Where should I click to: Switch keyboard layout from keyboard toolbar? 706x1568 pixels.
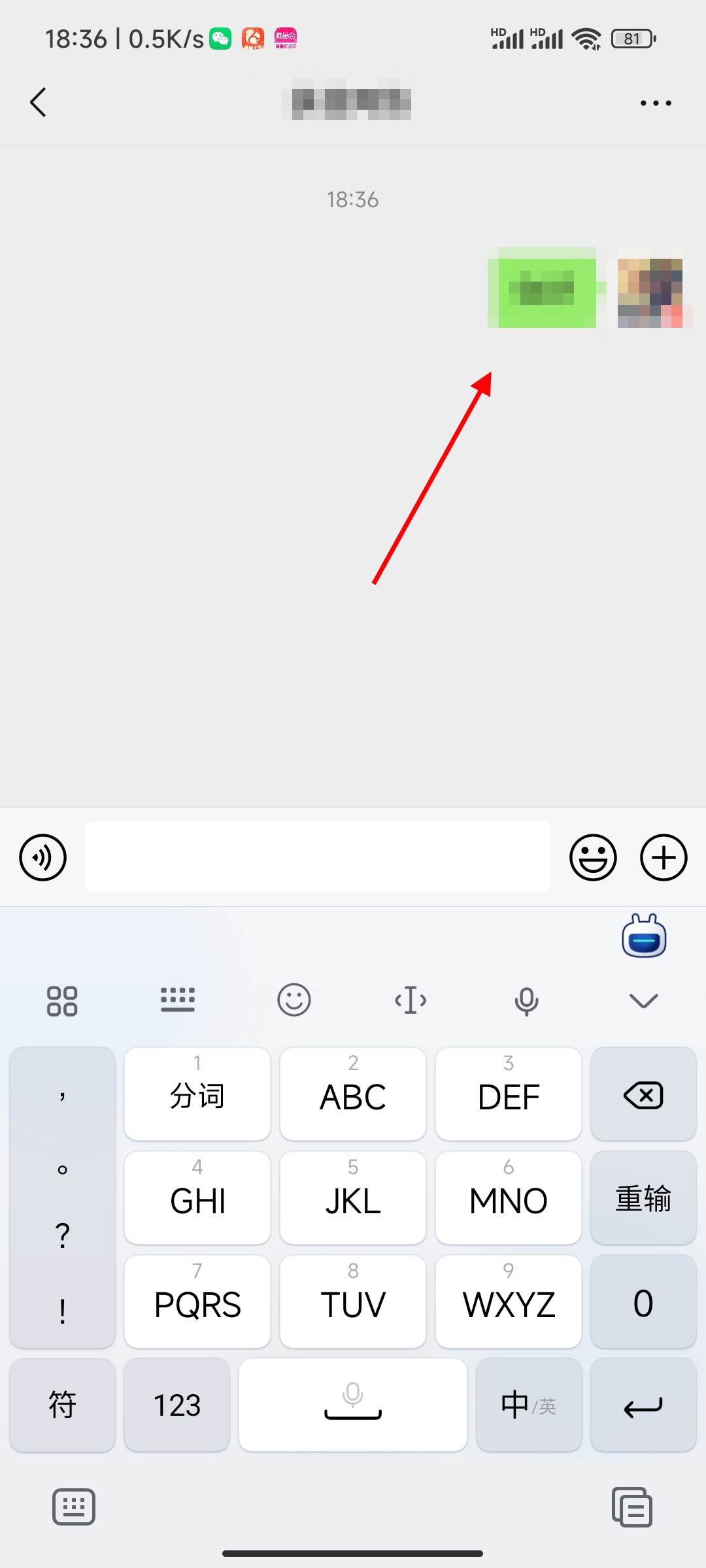click(178, 1000)
